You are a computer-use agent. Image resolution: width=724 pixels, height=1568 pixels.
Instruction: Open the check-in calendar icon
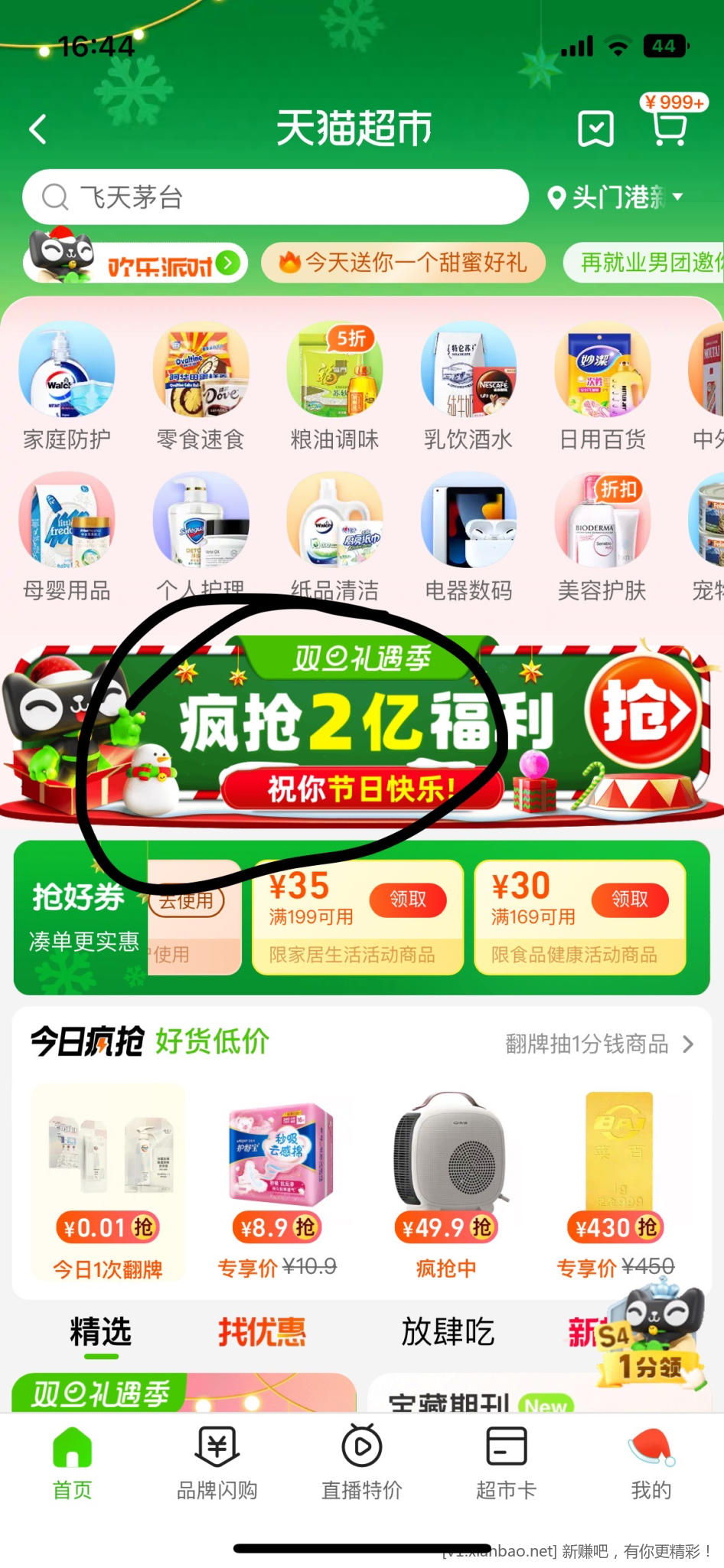click(595, 128)
